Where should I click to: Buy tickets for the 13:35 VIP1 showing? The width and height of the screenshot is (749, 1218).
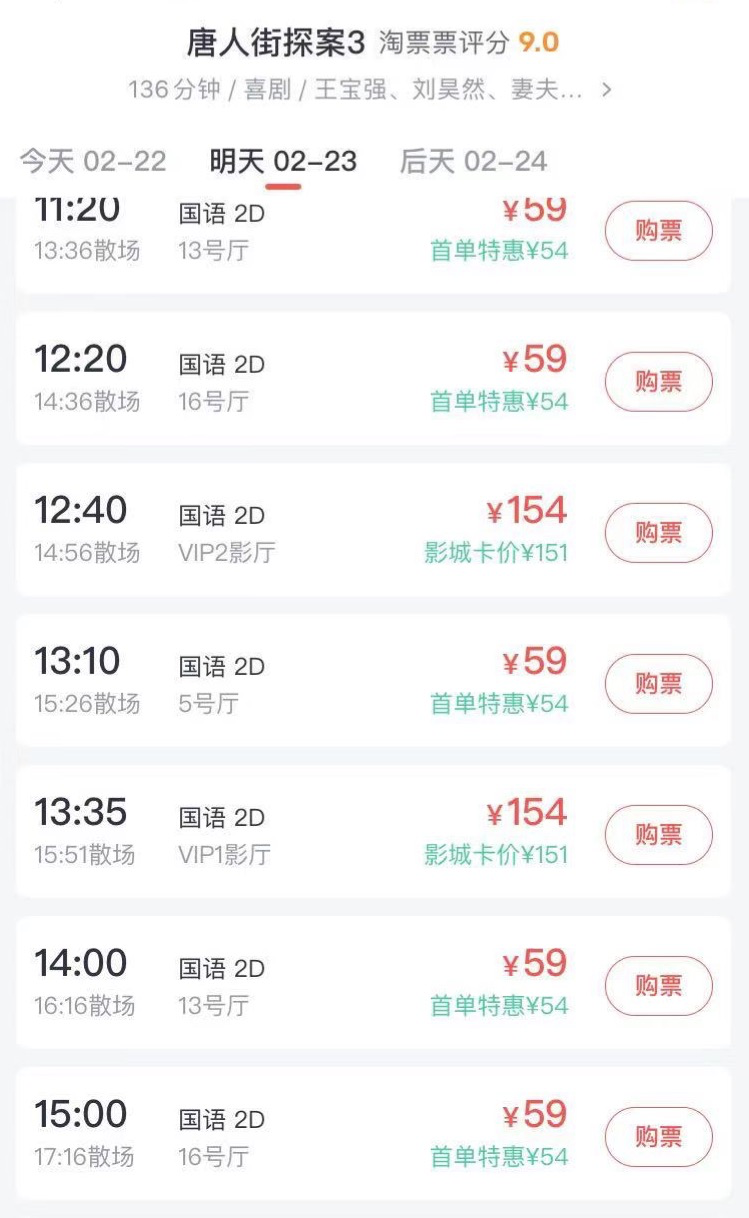pyautogui.click(x=658, y=834)
